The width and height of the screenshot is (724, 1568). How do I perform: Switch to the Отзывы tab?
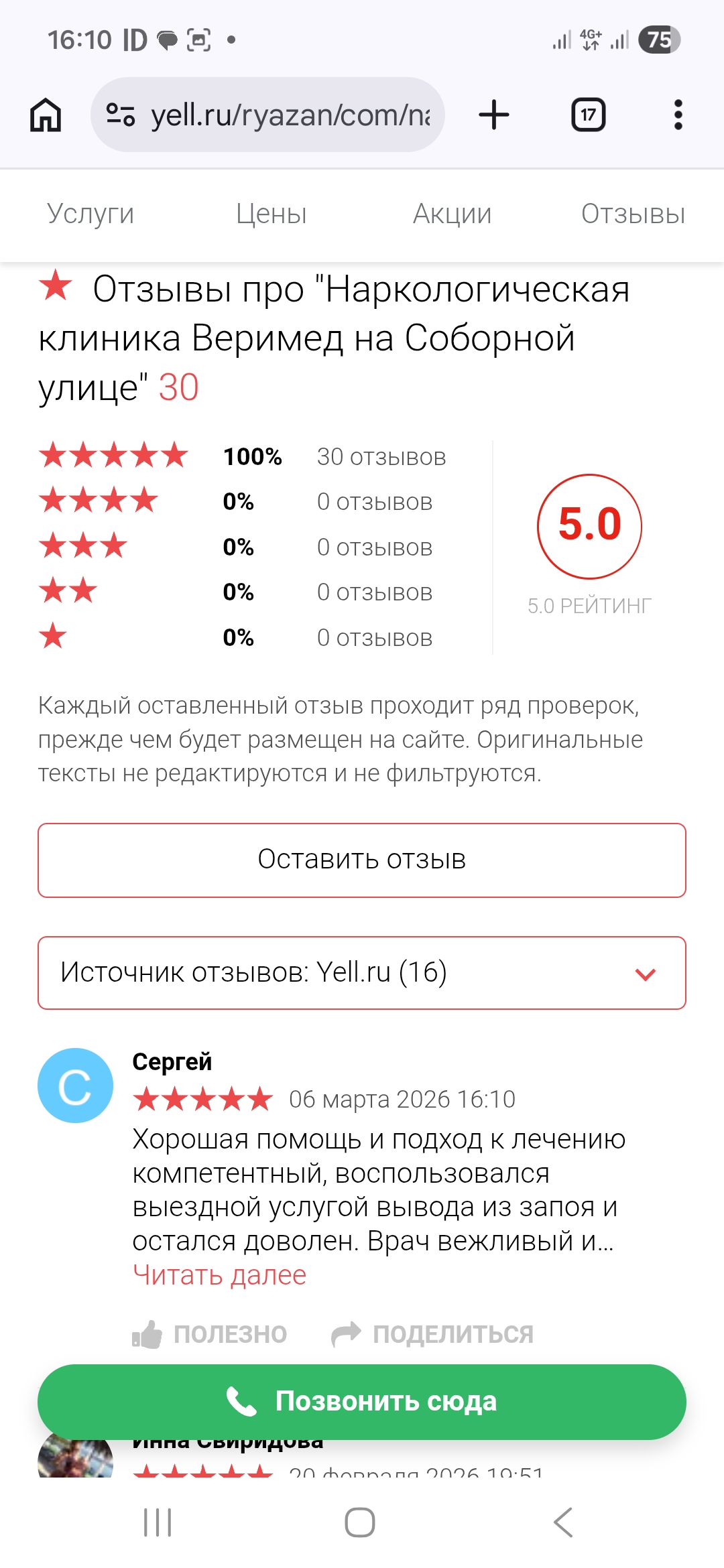click(633, 214)
